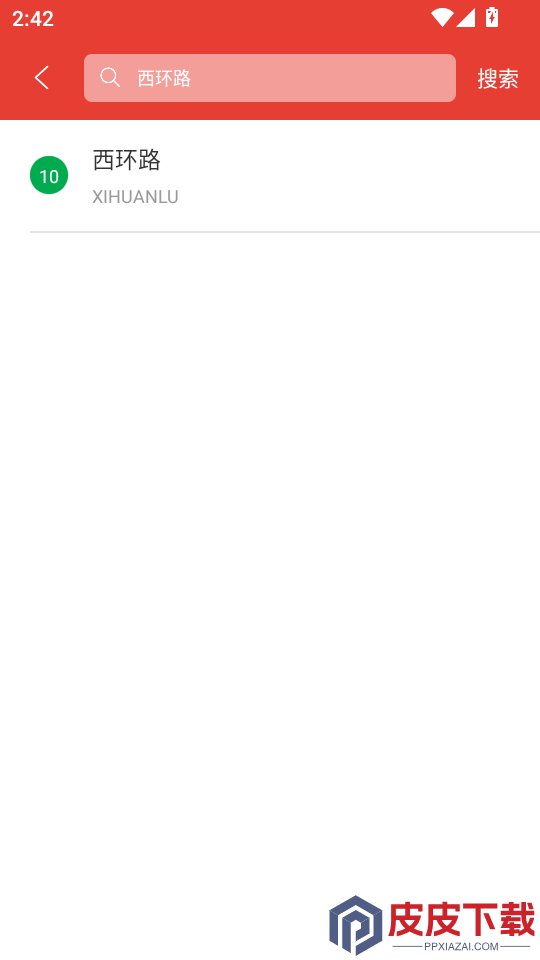Go back using the top-left arrow

[42, 78]
